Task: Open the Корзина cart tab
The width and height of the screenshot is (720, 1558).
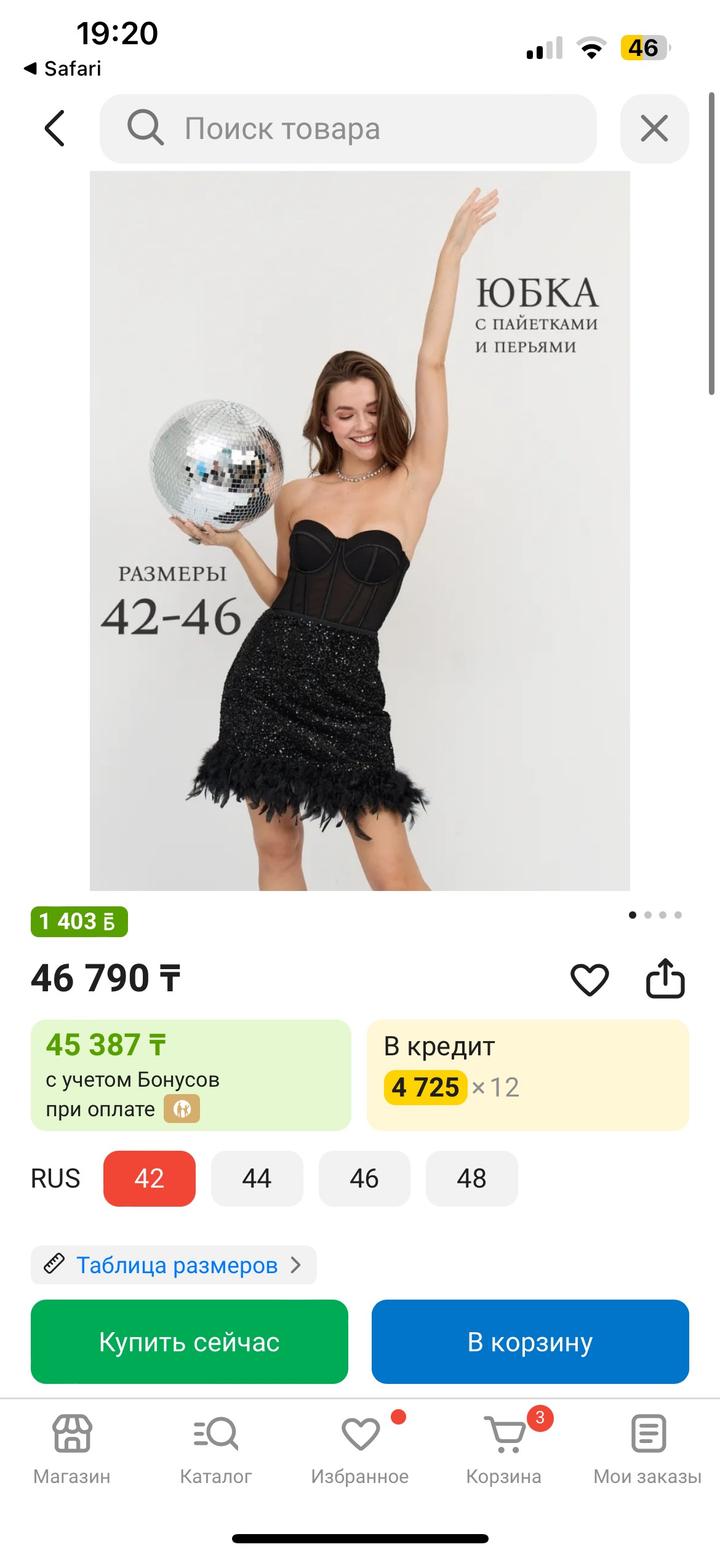Action: [x=504, y=1448]
